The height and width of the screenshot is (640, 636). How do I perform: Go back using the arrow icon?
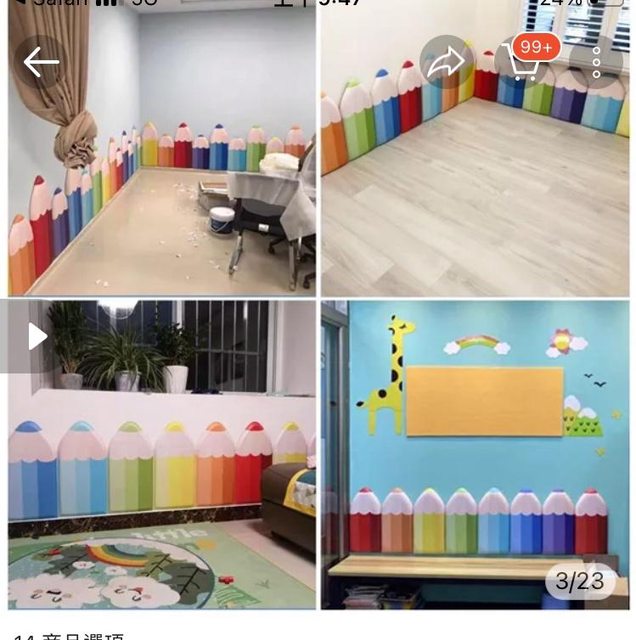tap(41, 62)
